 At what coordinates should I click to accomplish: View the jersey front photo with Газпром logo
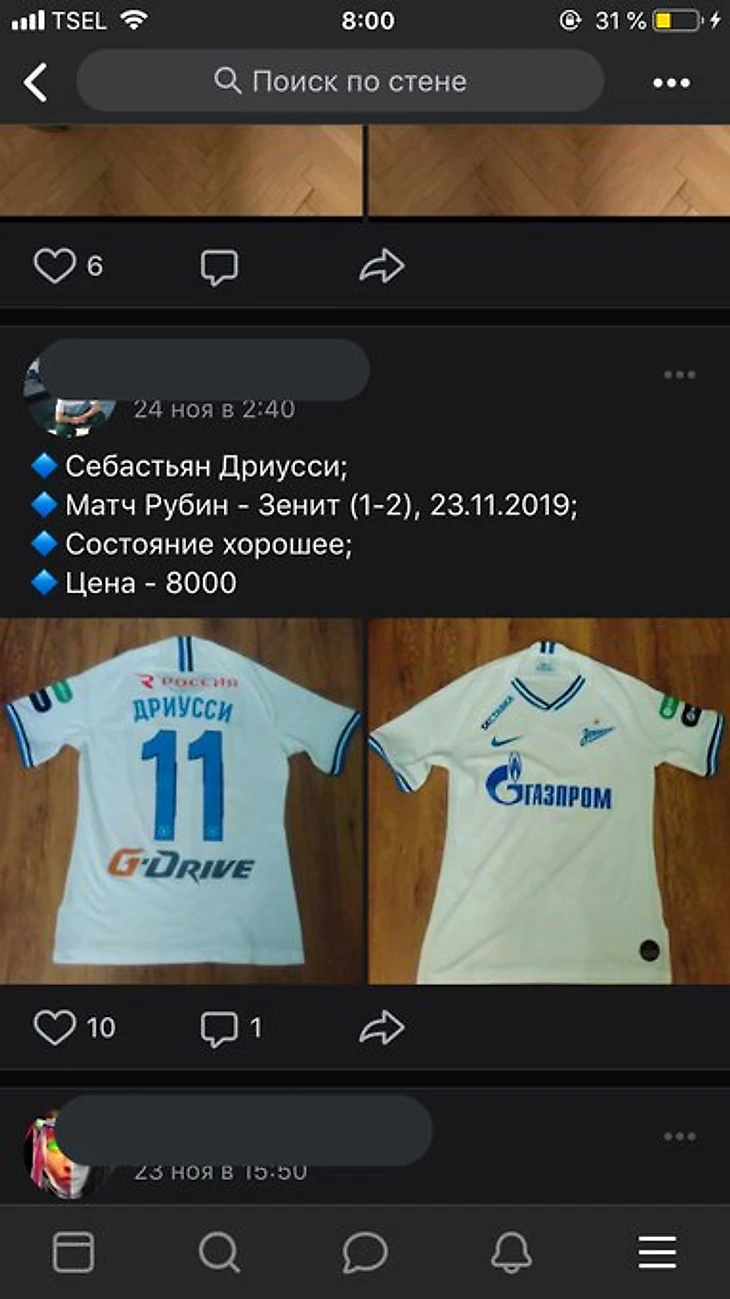click(549, 800)
